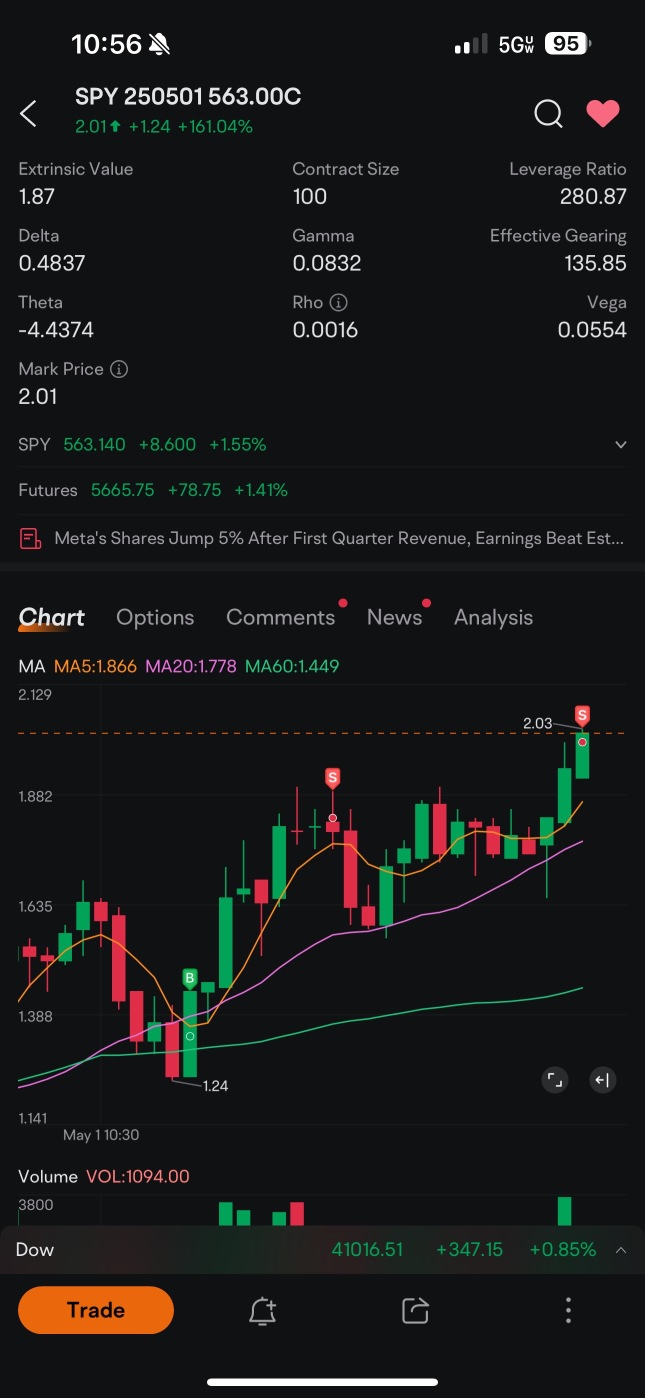Open the overflow menu at the bottom

click(568, 1310)
